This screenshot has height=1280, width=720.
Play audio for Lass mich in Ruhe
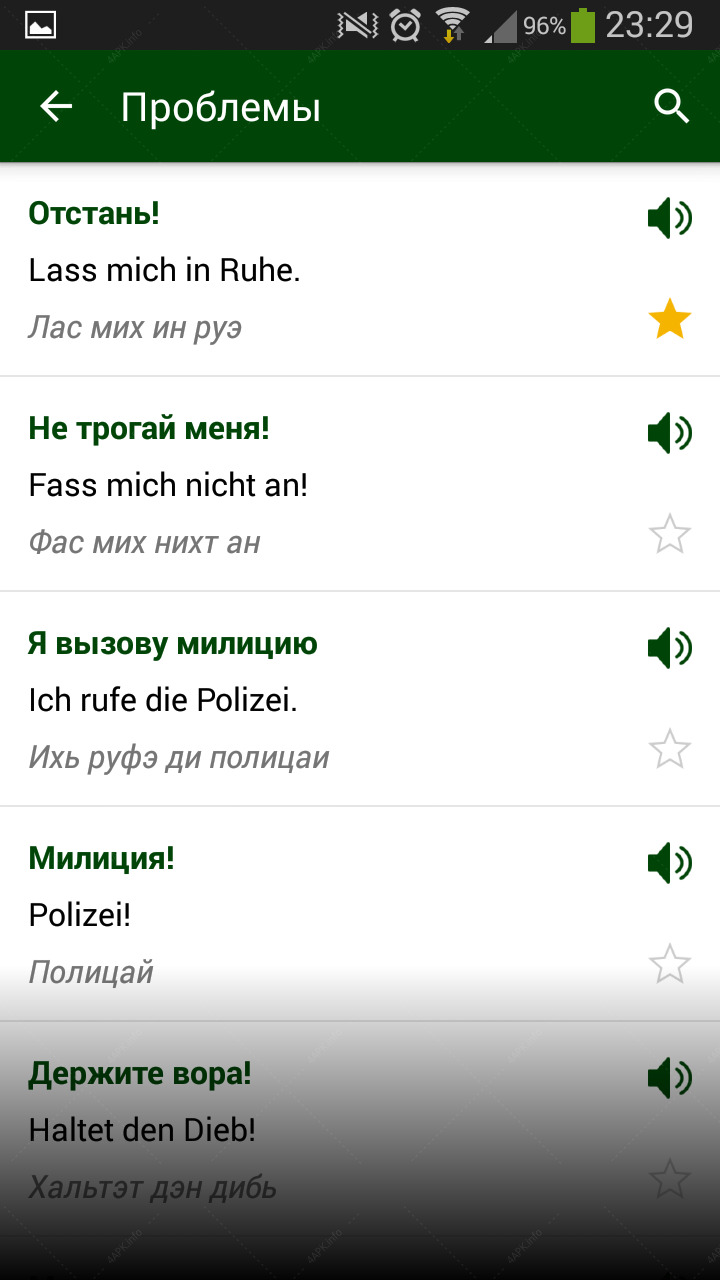pos(669,218)
